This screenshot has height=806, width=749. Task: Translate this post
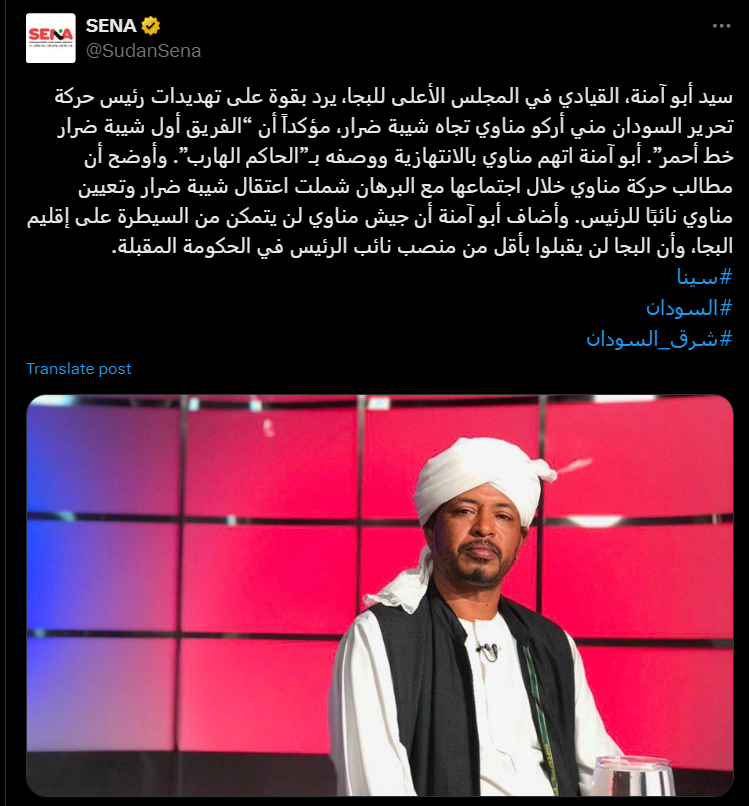coord(79,369)
